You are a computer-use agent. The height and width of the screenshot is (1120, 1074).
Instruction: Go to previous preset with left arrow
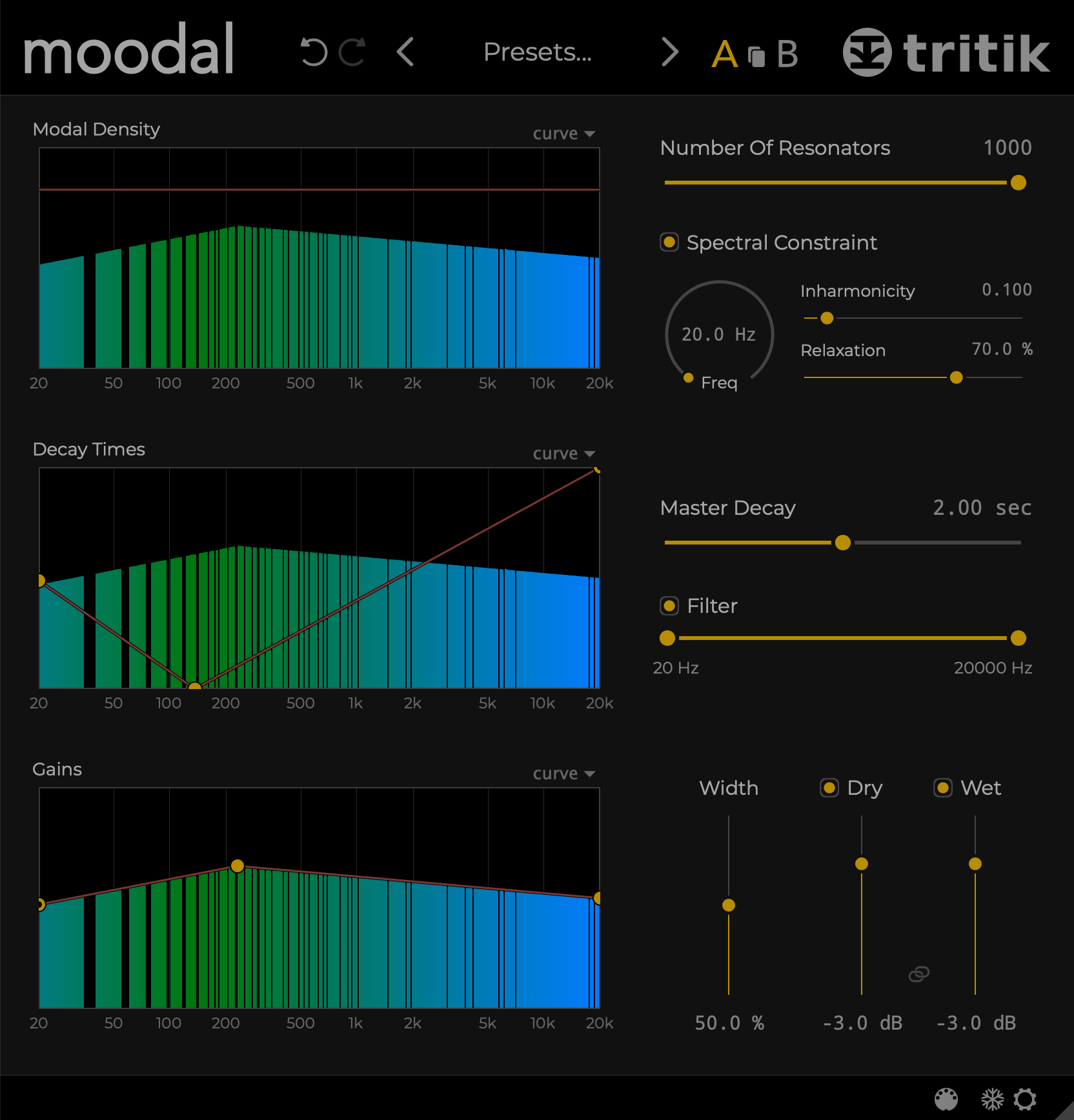click(405, 53)
